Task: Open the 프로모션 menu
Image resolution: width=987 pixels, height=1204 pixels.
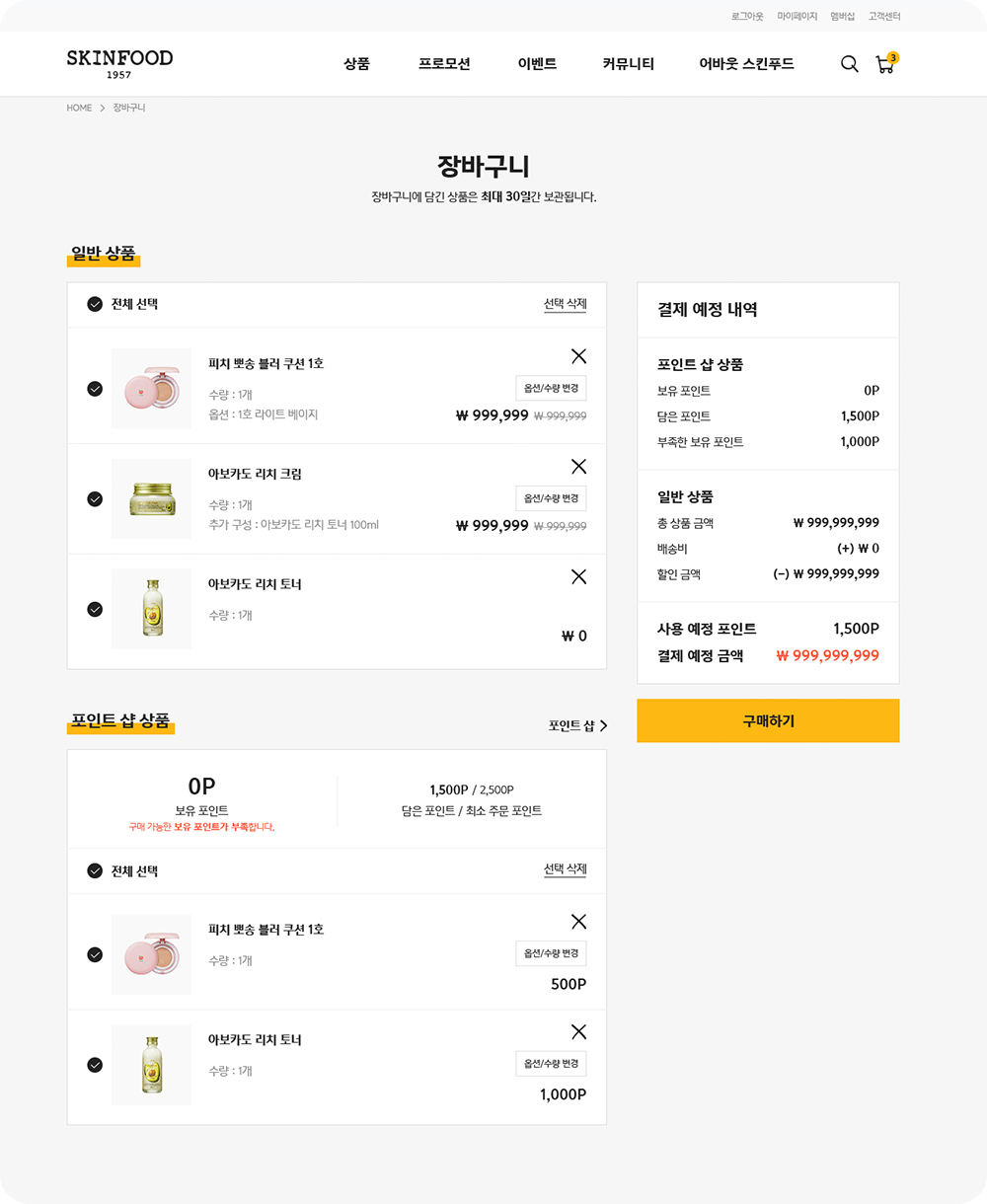Action: click(444, 64)
